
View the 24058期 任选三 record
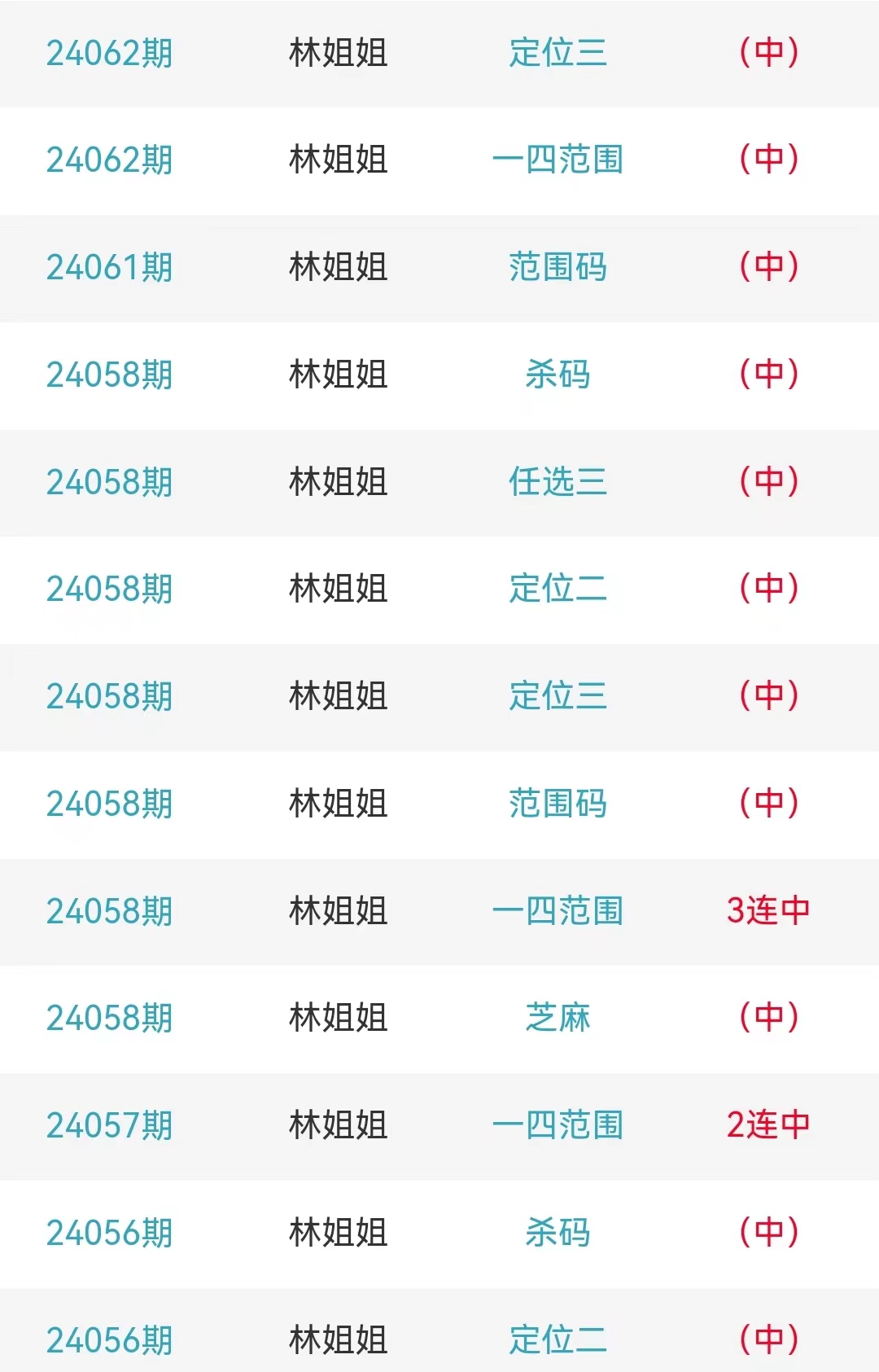(558, 482)
